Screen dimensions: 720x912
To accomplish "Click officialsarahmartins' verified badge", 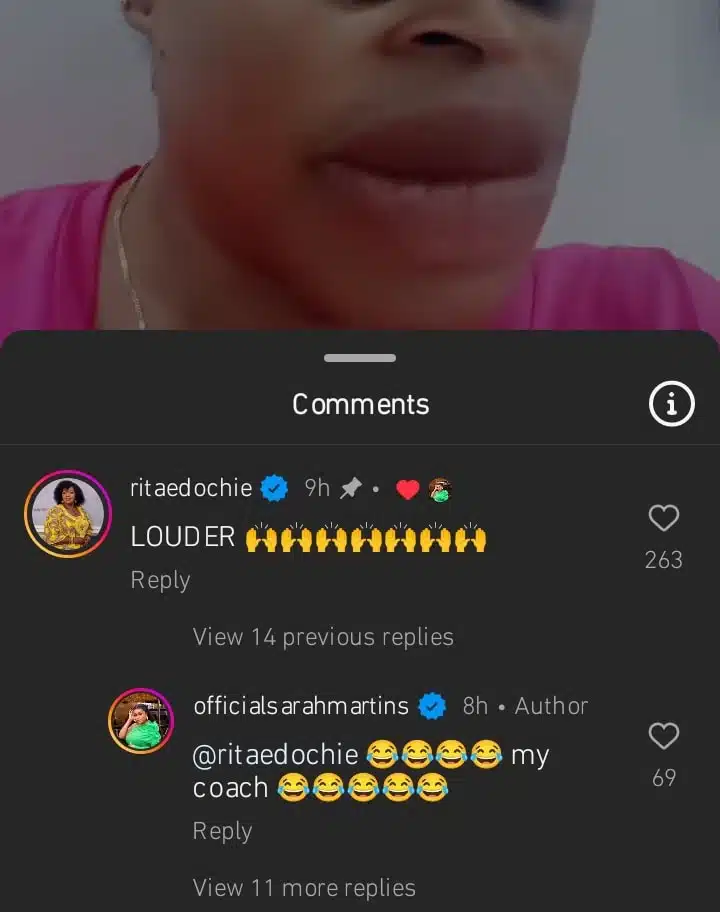I will click(430, 706).
